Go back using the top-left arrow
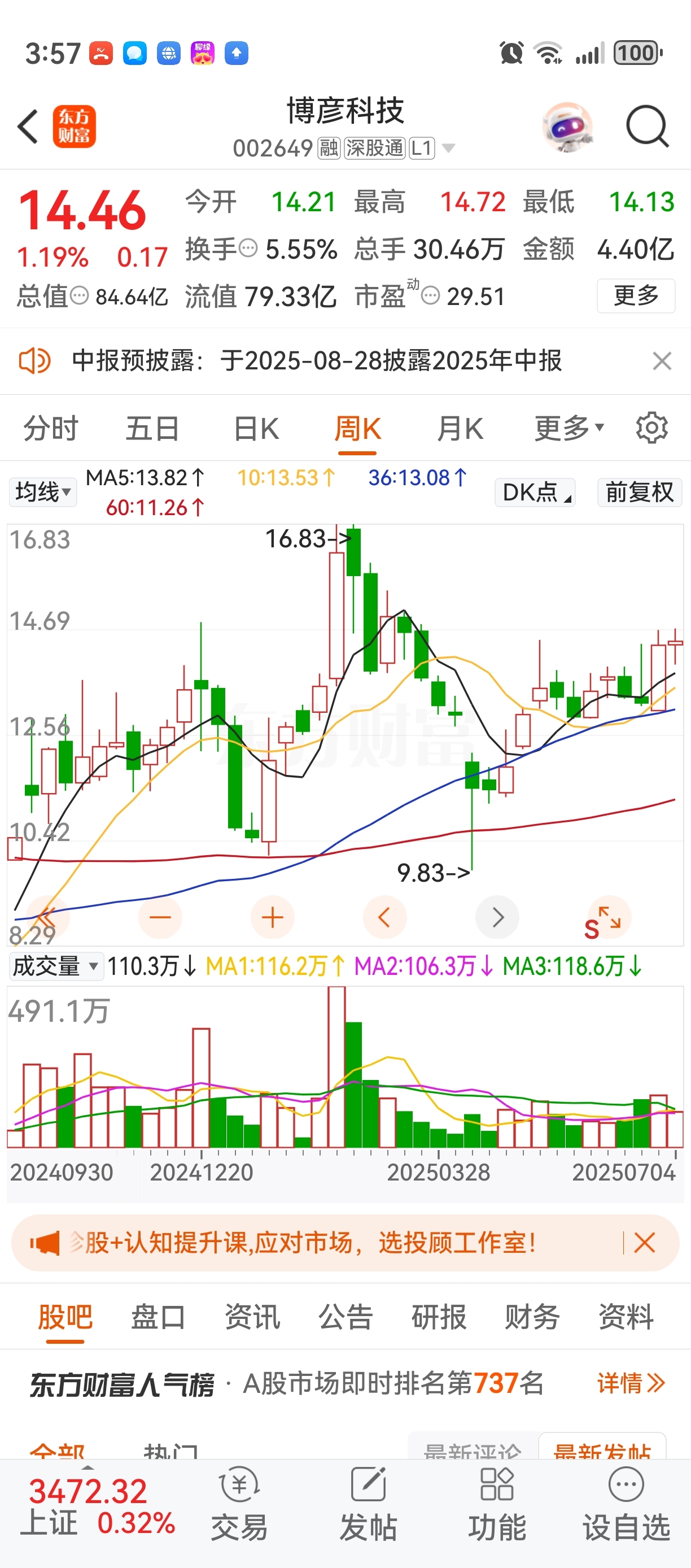 (x=28, y=127)
